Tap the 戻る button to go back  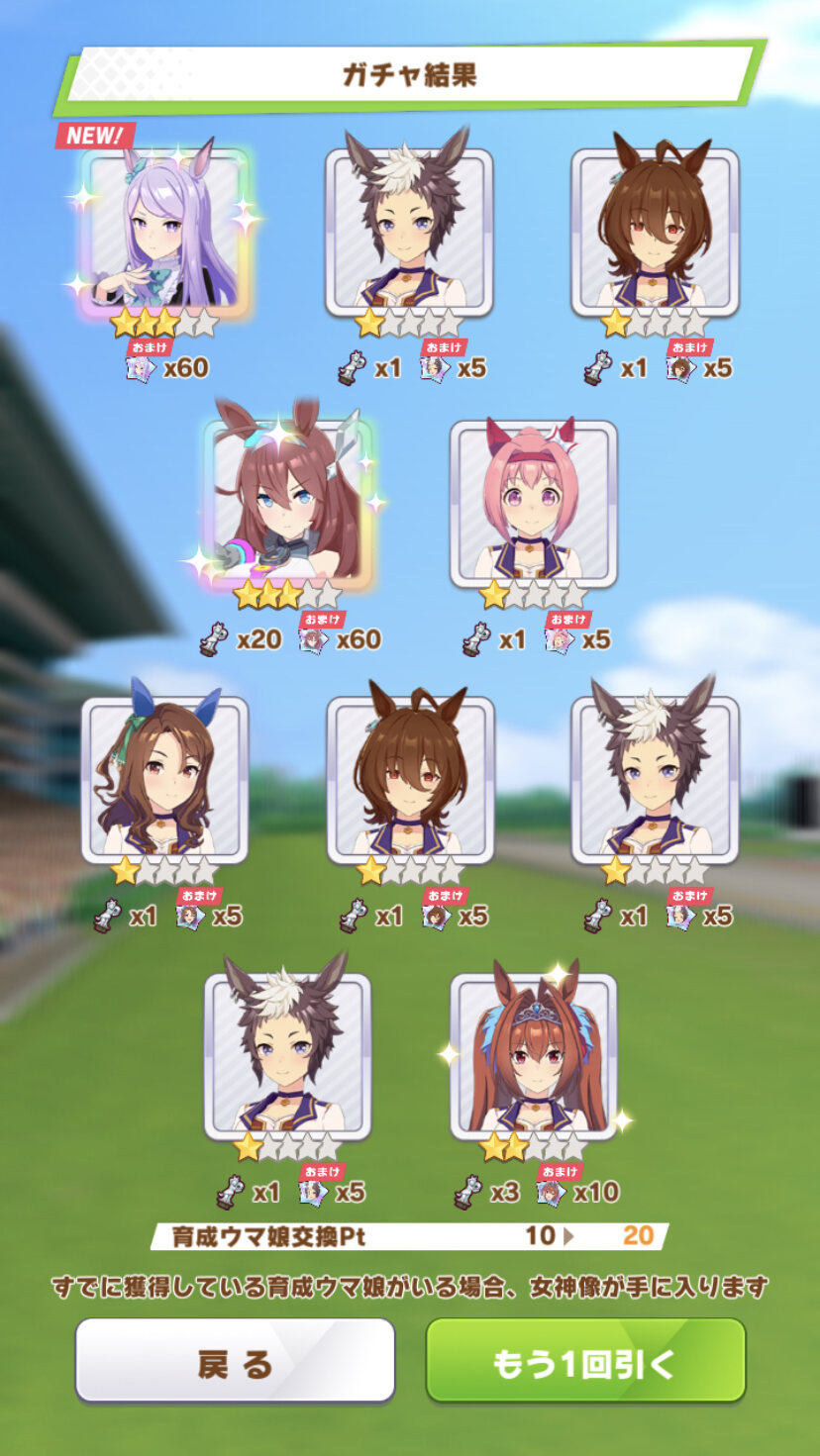[235, 1360]
